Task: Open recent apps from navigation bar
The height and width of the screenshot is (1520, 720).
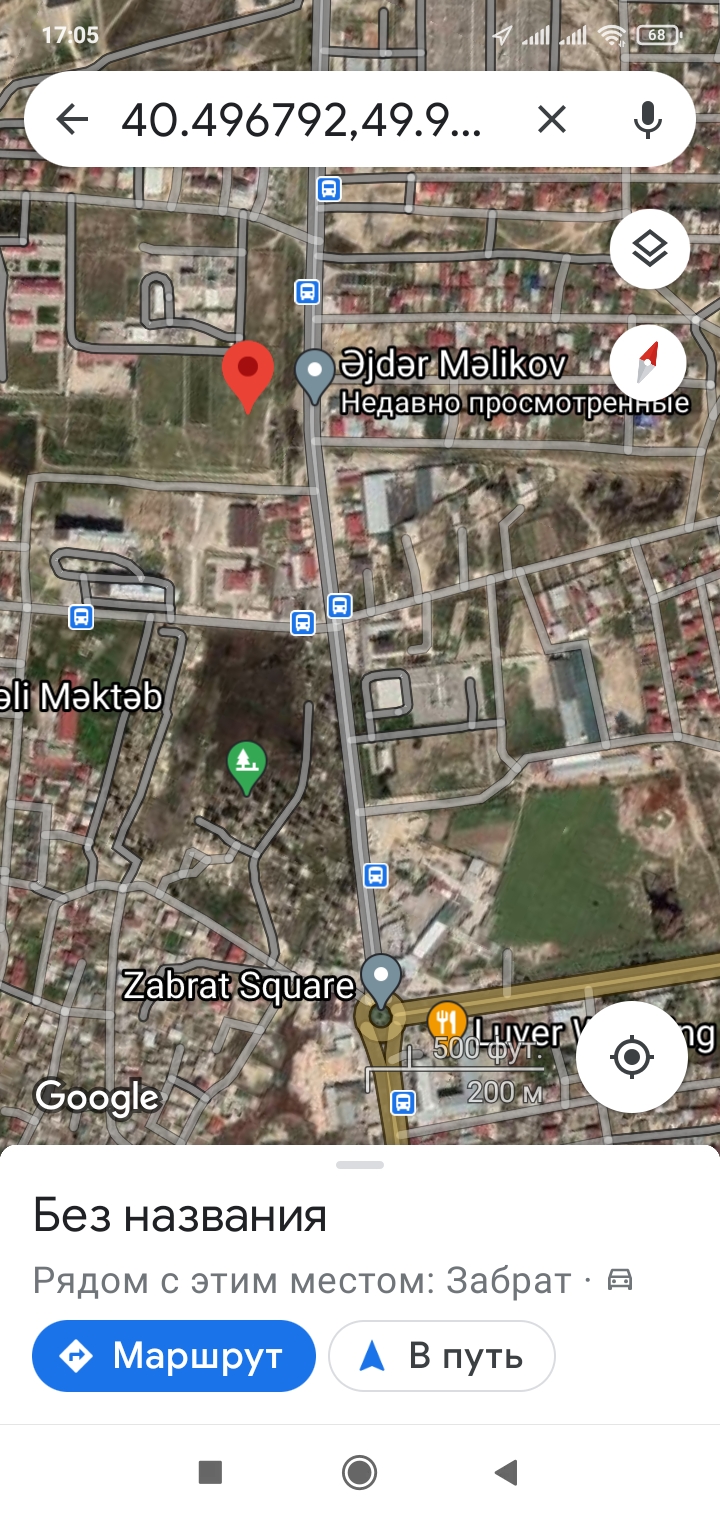Action: click(x=210, y=1471)
